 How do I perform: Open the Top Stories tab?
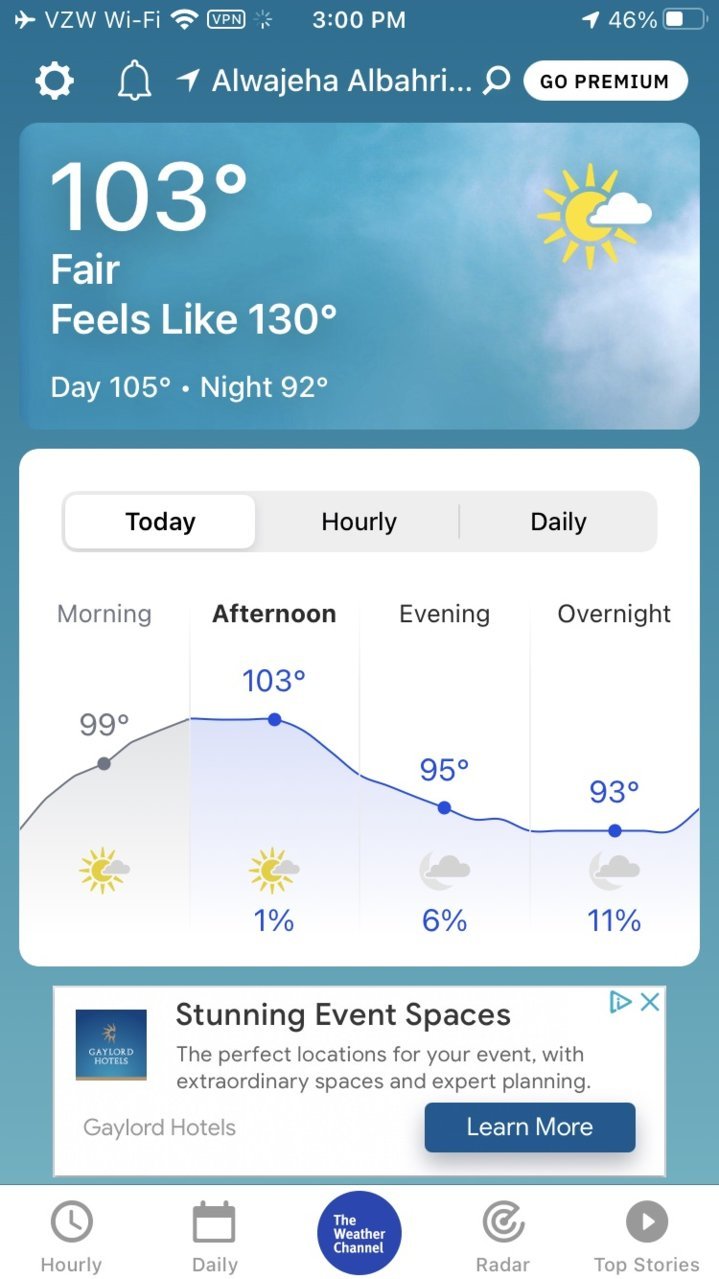click(646, 1237)
